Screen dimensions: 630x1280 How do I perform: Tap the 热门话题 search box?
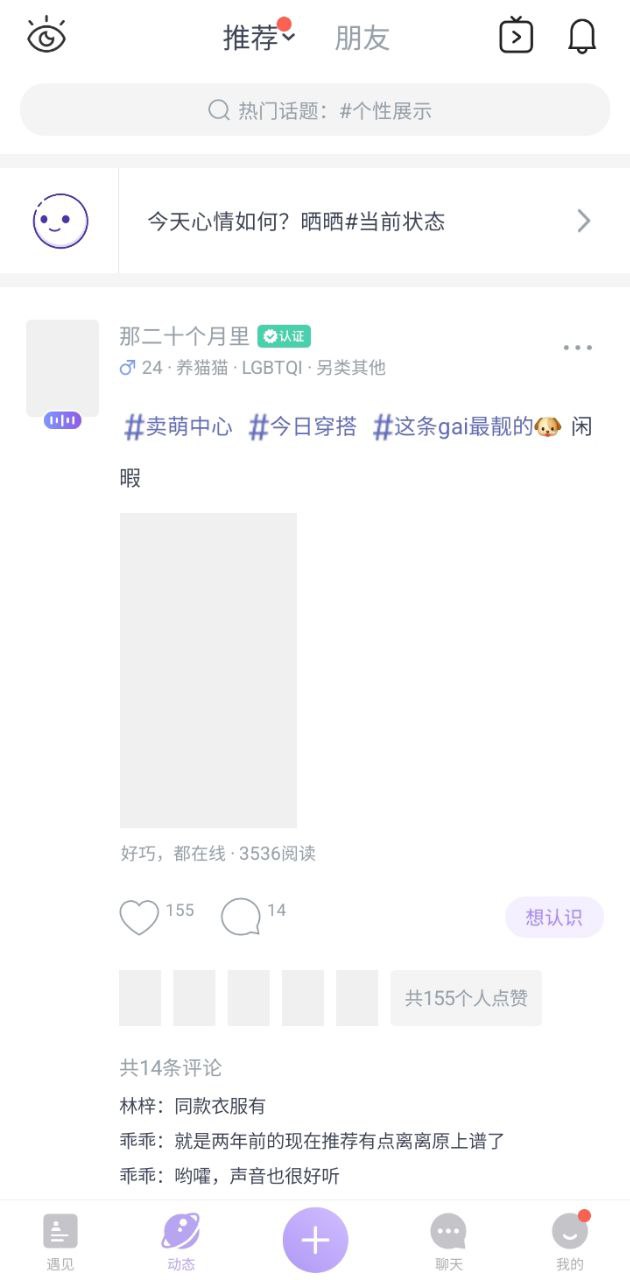tap(315, 110)
